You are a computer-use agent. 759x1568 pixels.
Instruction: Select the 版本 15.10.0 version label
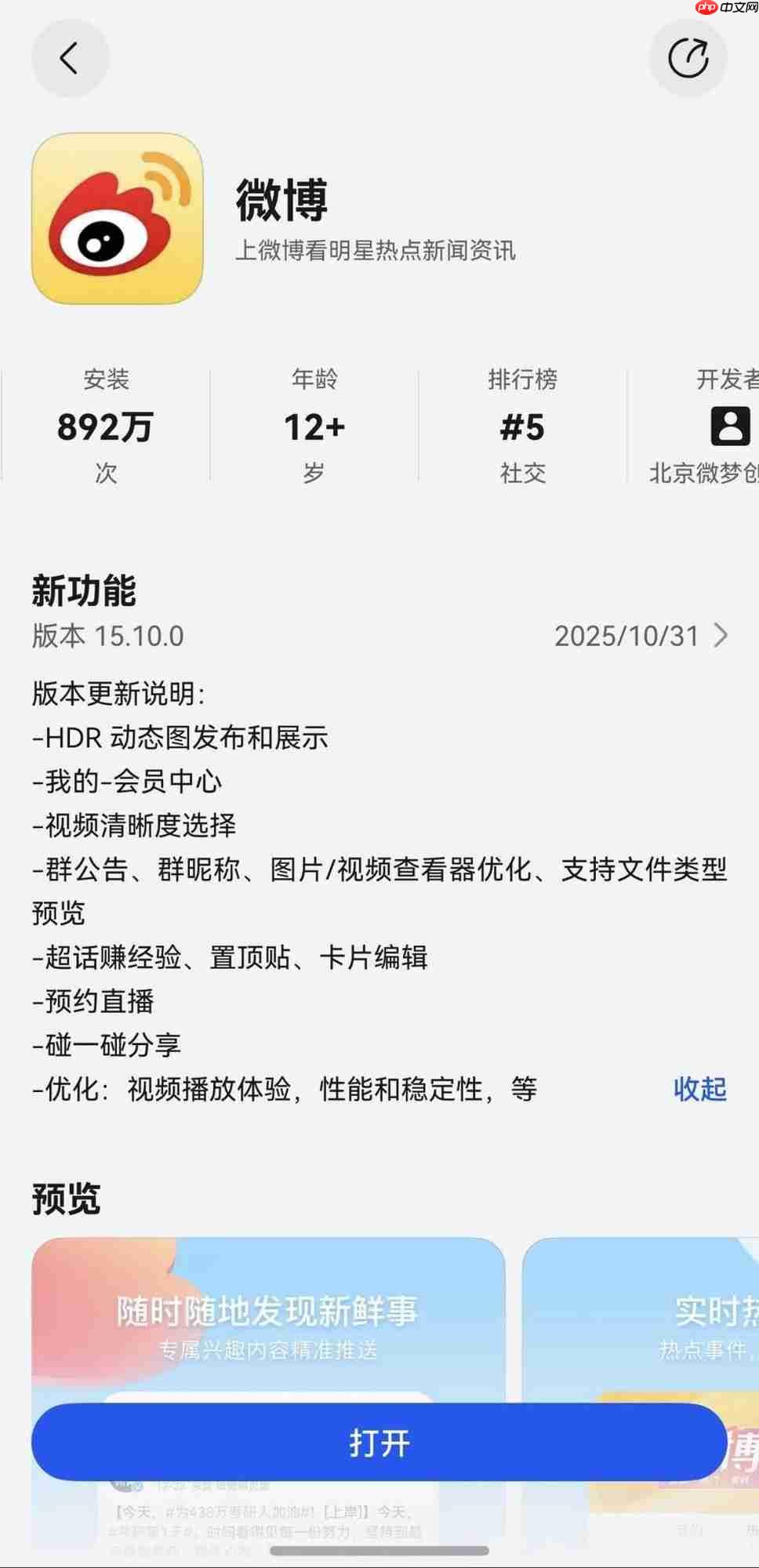pos(107,636)
